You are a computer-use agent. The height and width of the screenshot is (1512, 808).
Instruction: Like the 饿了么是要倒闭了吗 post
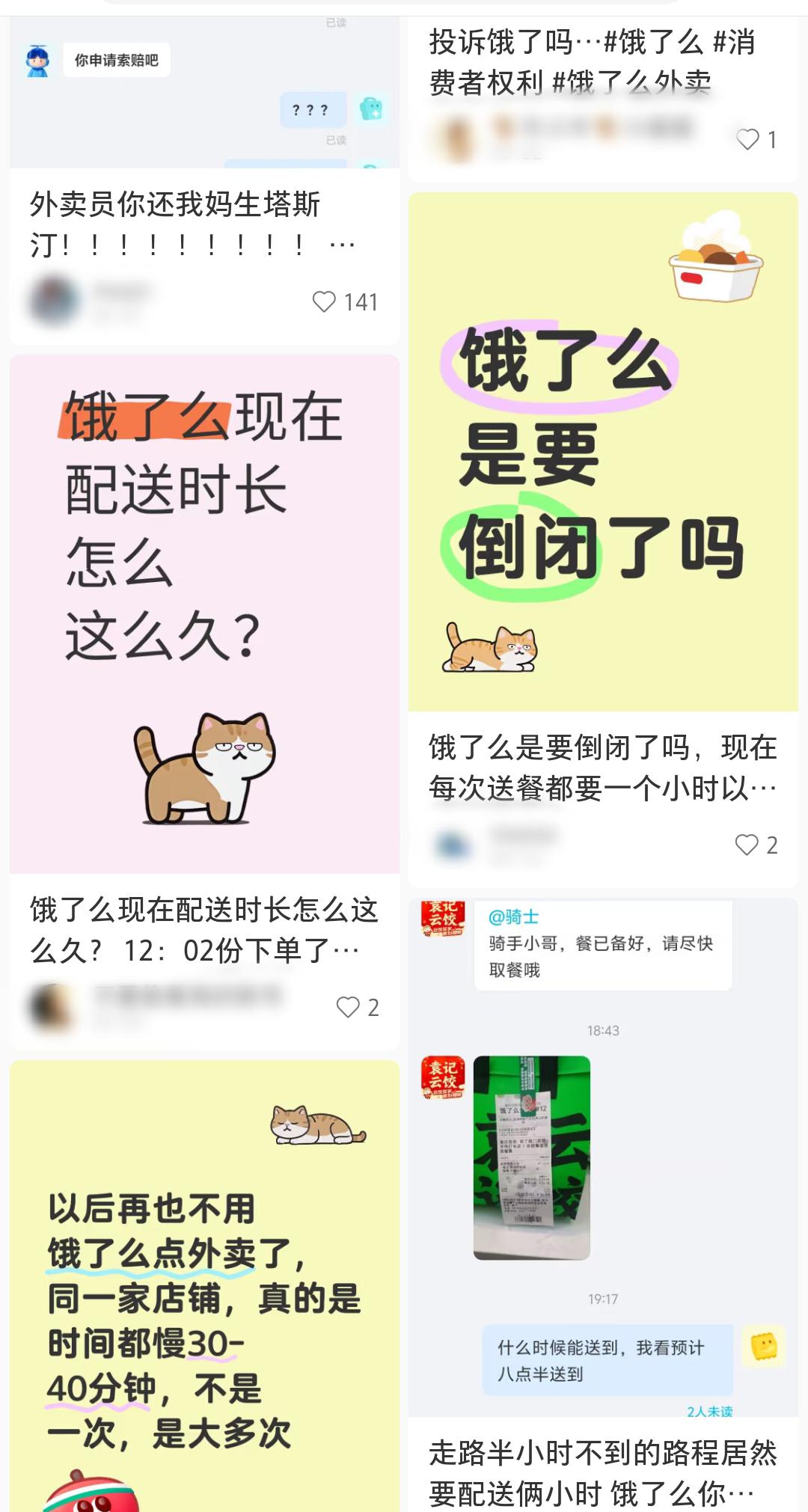(x=747, y=845)
